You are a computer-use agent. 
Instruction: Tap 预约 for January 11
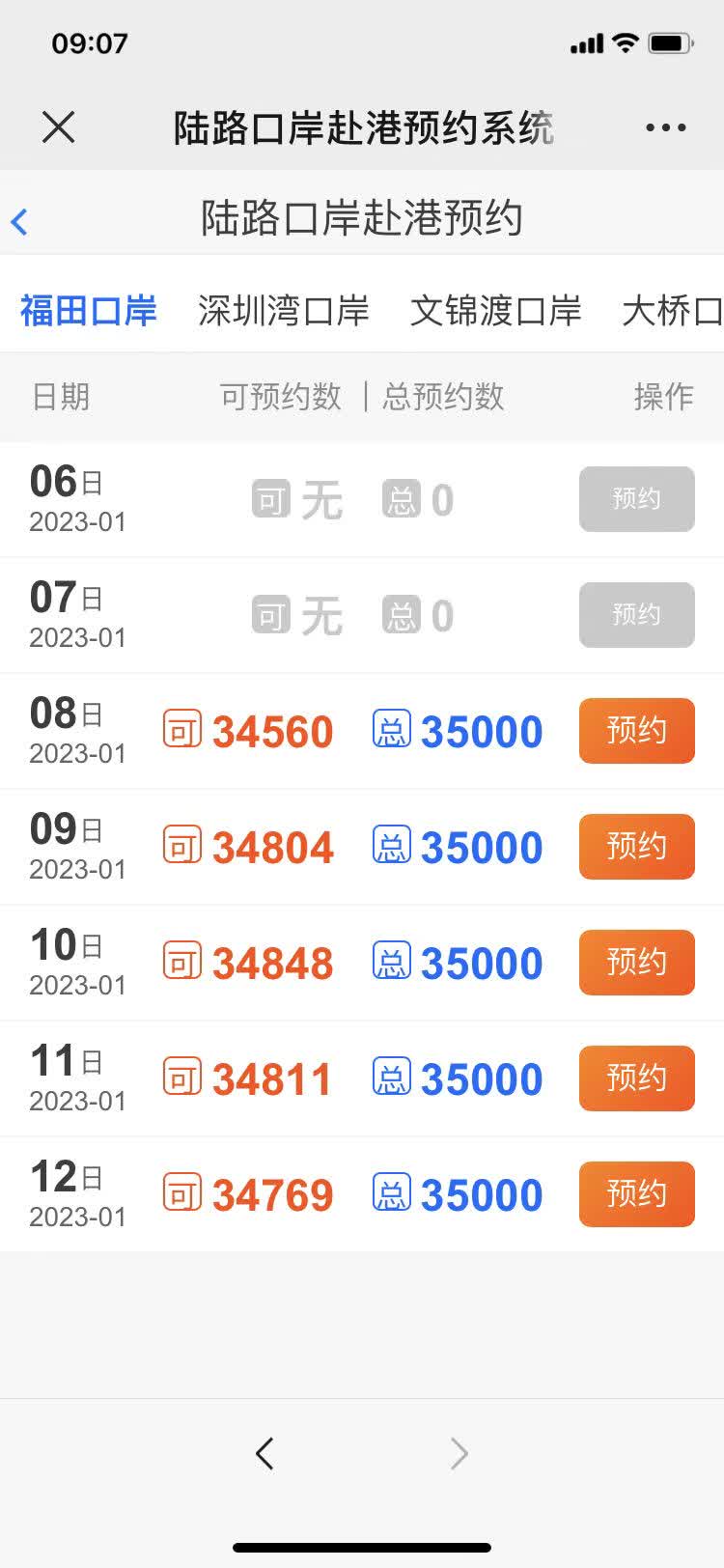click(636, 1078)
